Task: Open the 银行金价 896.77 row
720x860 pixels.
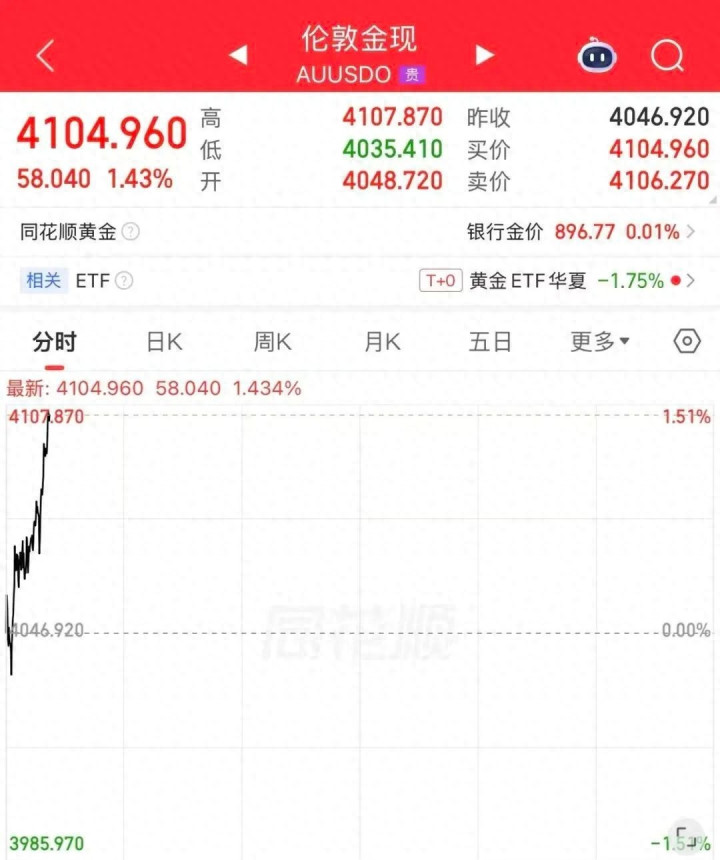Action: tap(581, 231)
